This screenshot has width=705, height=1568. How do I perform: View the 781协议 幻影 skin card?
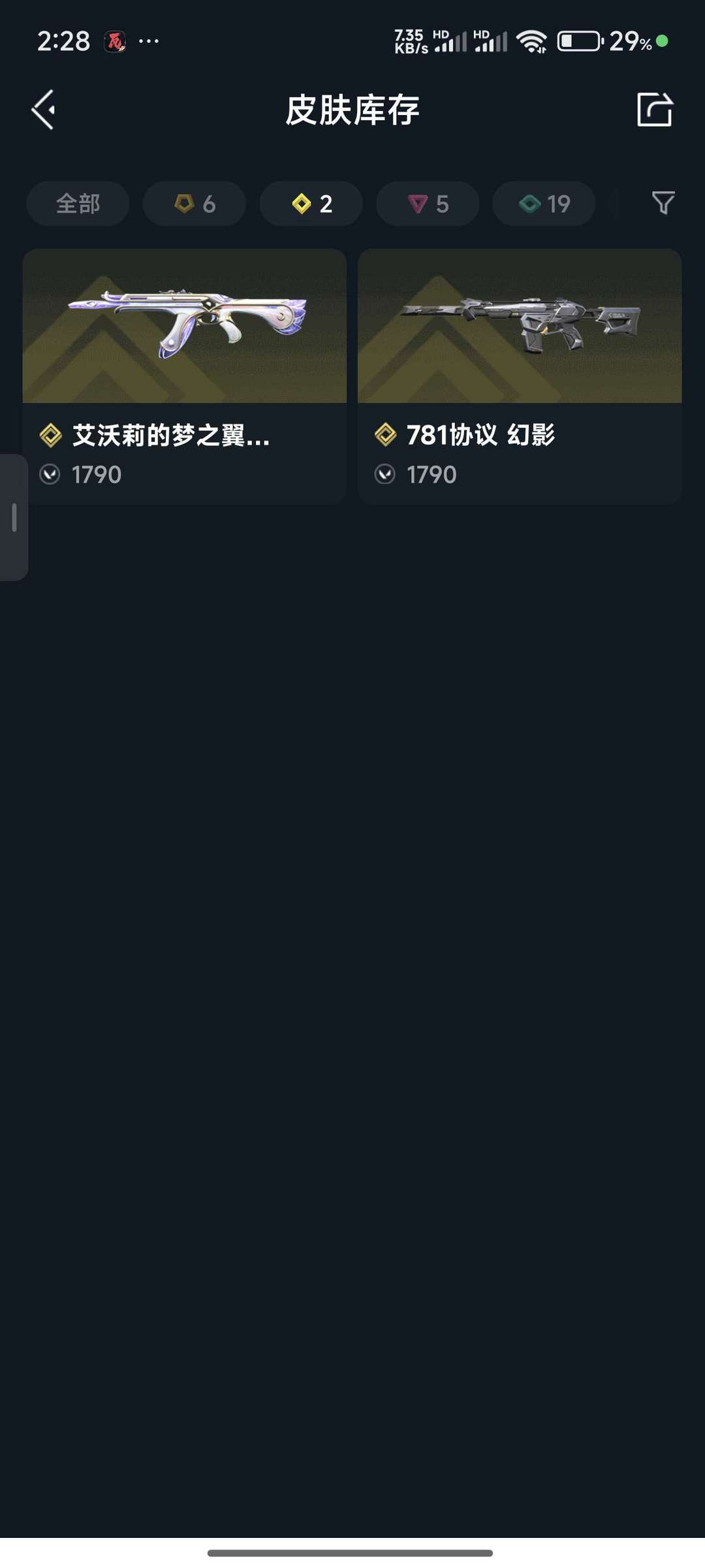coord(520,376)
